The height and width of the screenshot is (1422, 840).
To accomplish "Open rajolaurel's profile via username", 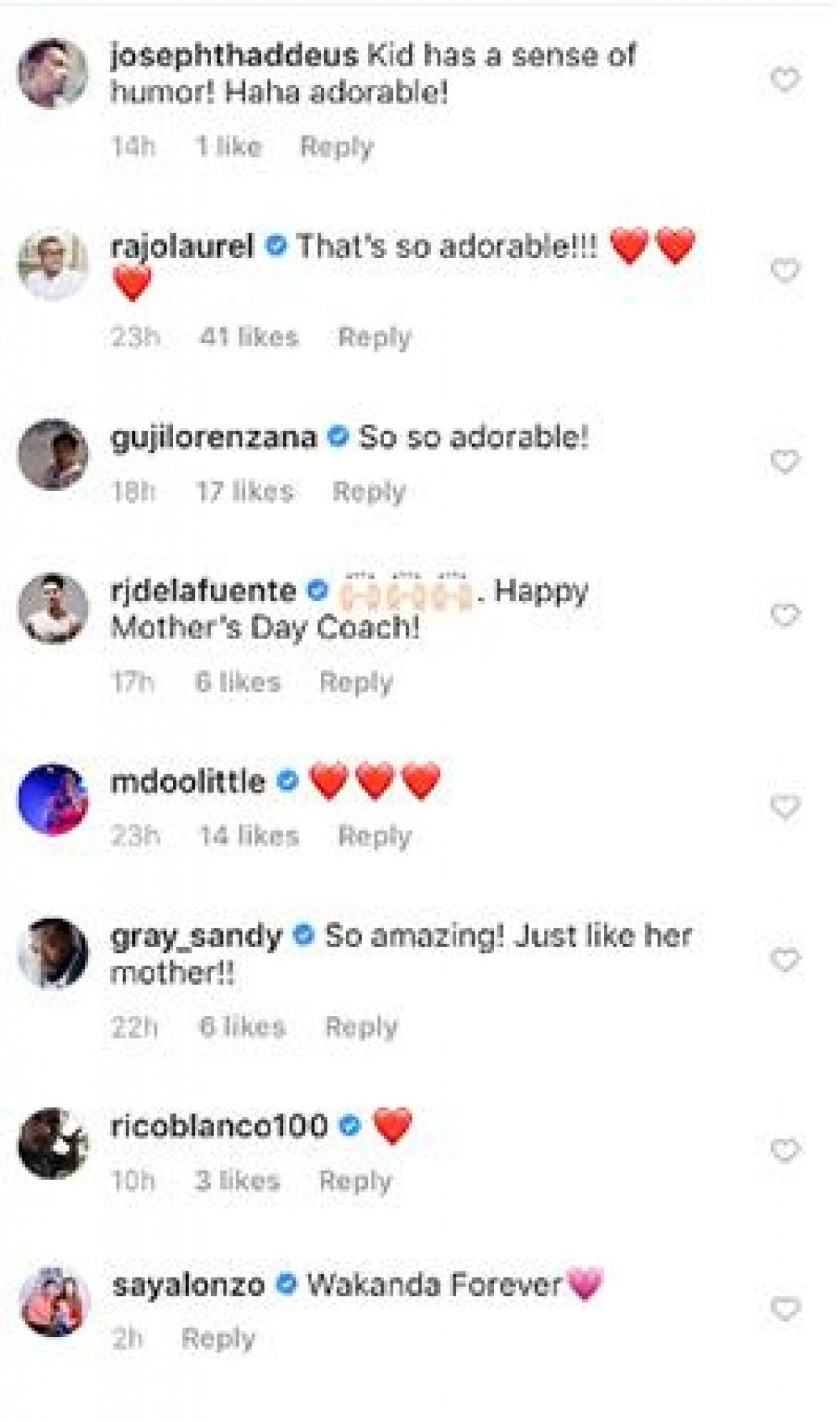I will pos(181,246).
